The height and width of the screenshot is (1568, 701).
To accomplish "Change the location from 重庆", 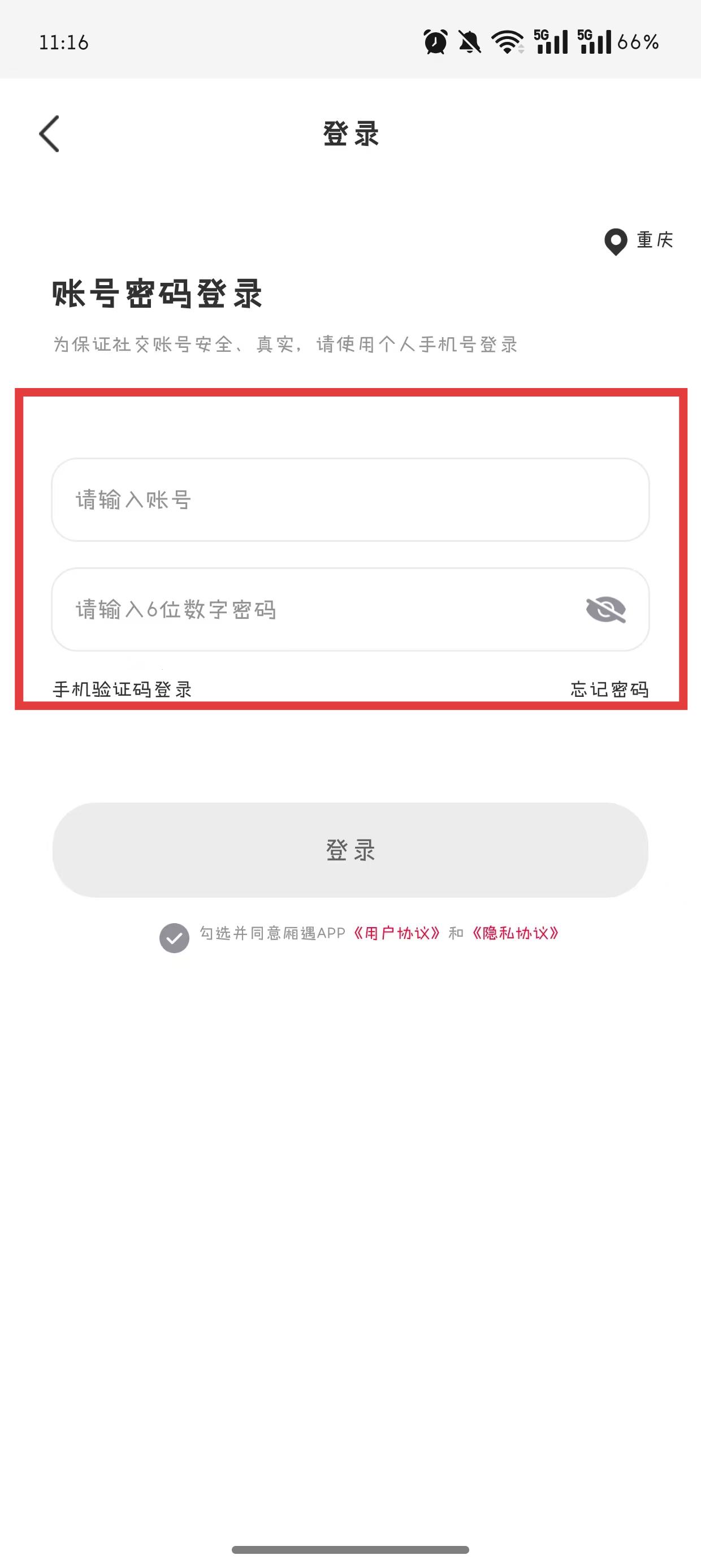I will pos(639,240).
